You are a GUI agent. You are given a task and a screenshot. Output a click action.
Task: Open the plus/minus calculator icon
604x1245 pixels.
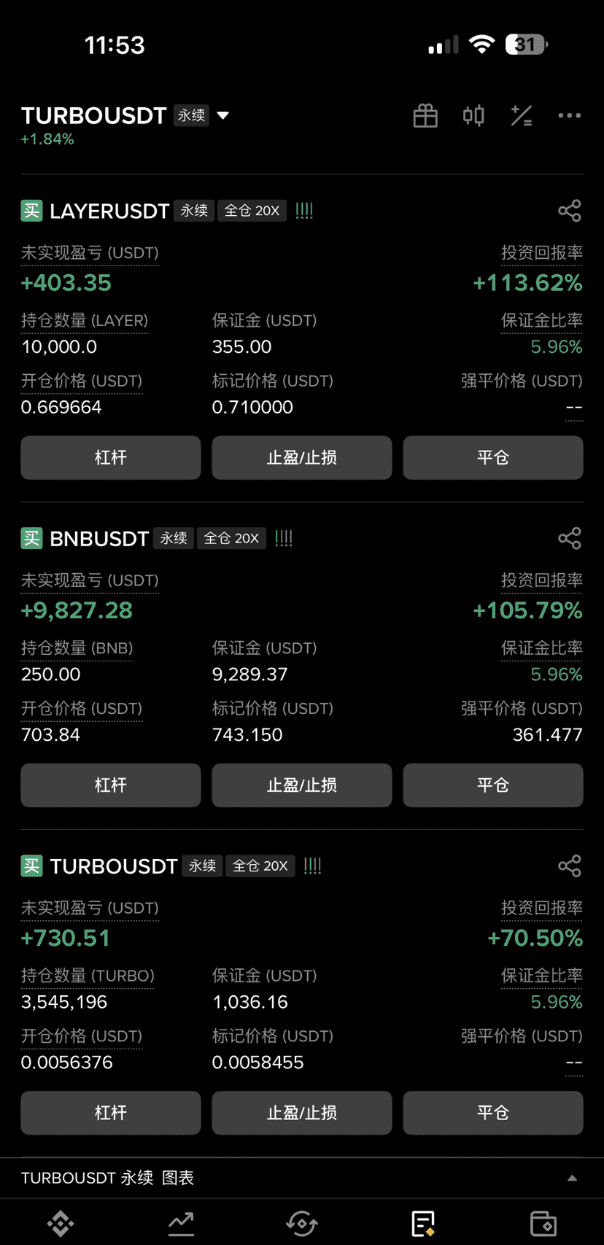pyautogui.click(x=521, y=116)
